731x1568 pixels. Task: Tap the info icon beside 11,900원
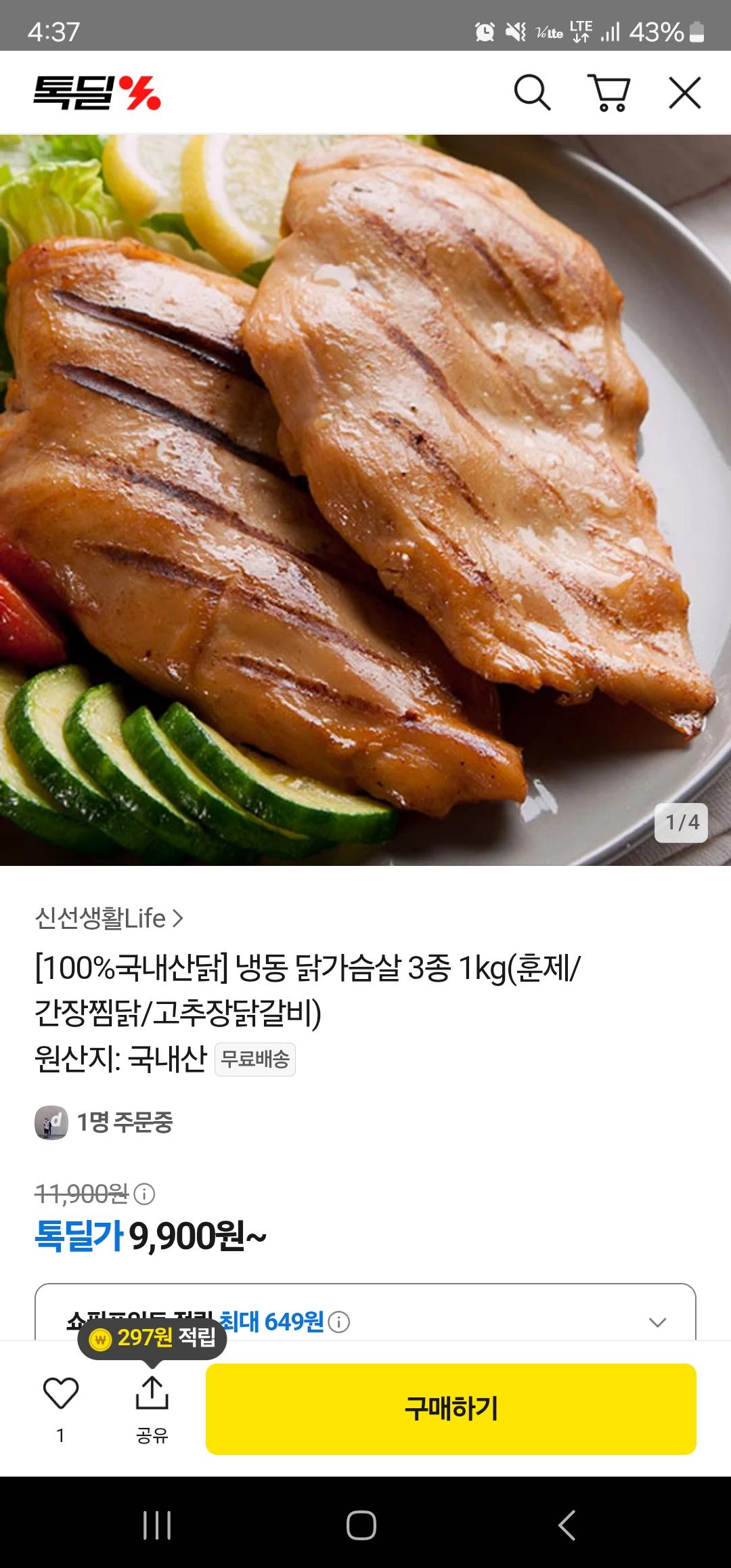(144, 1194)
